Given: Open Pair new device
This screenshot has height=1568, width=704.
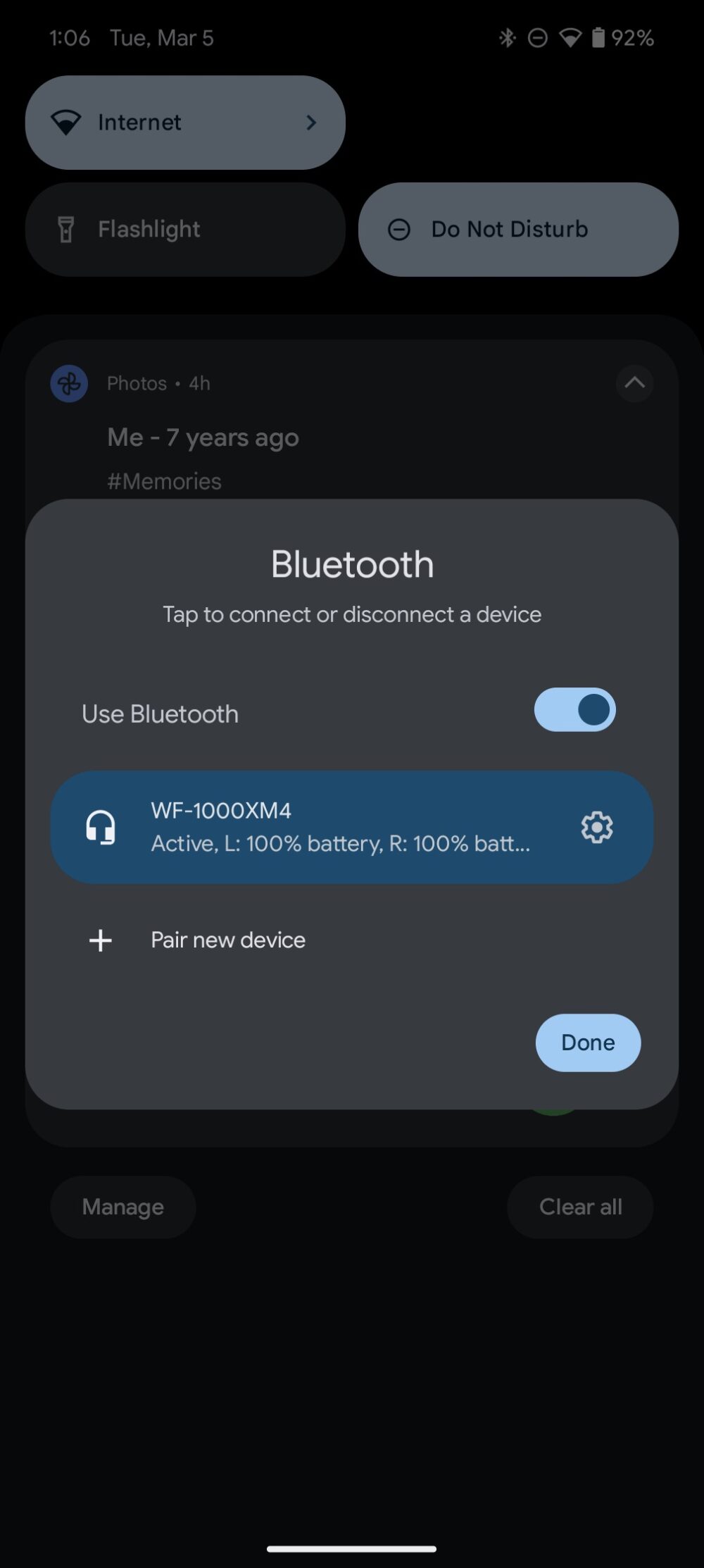Looking at the screenshot, I should 227,940.
